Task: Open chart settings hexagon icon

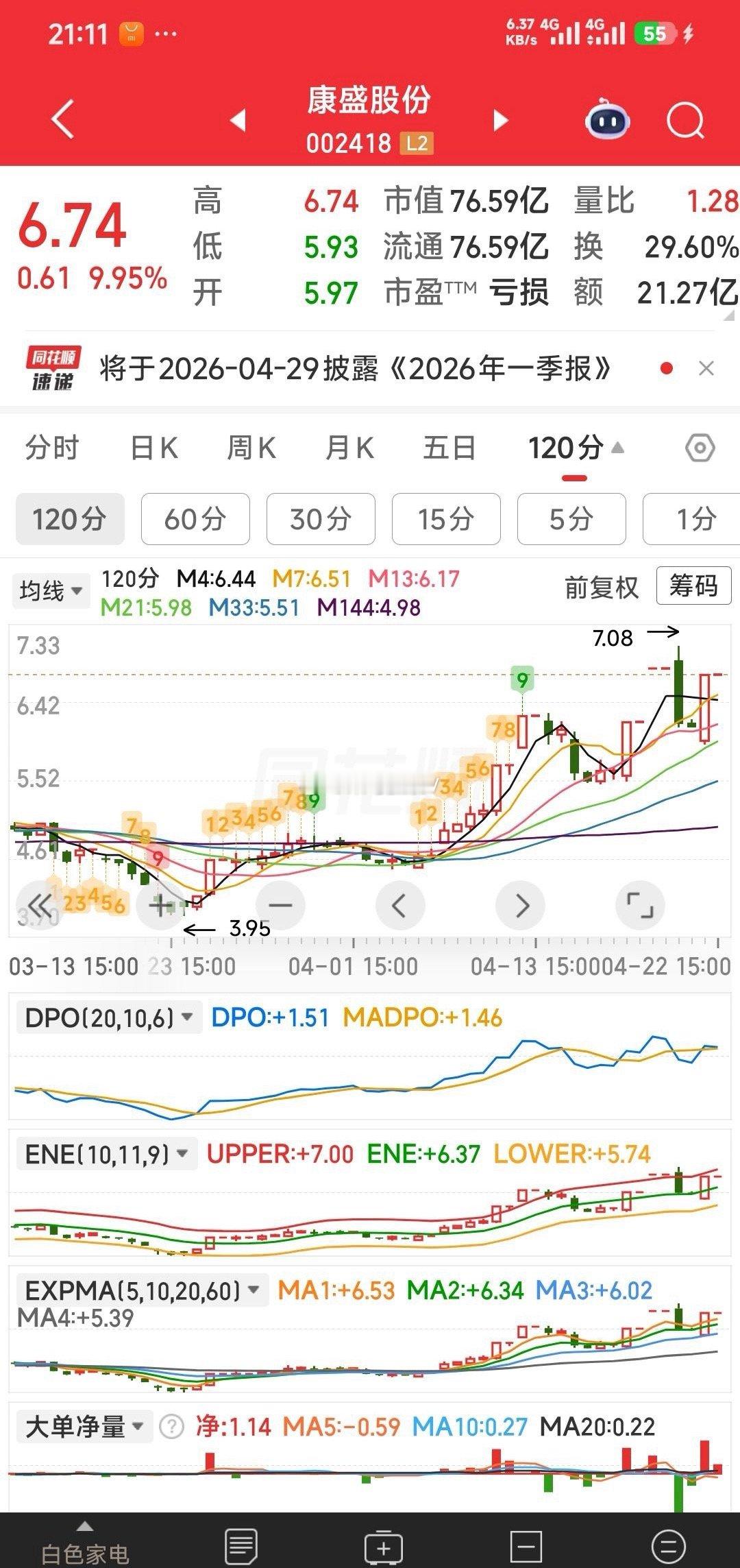Action: click(x=700, y=448)
